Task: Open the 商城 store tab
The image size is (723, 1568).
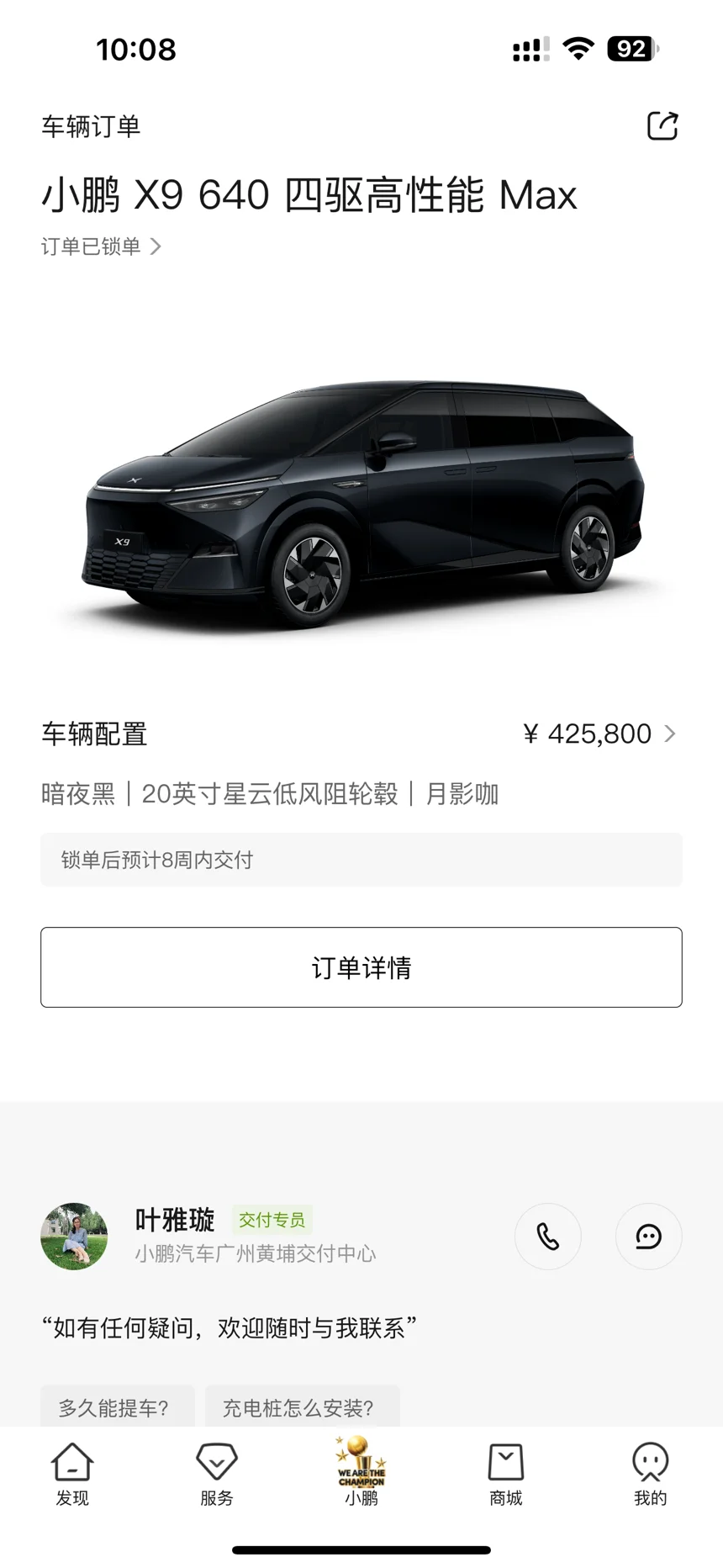Action: (x=506, y=1474)
